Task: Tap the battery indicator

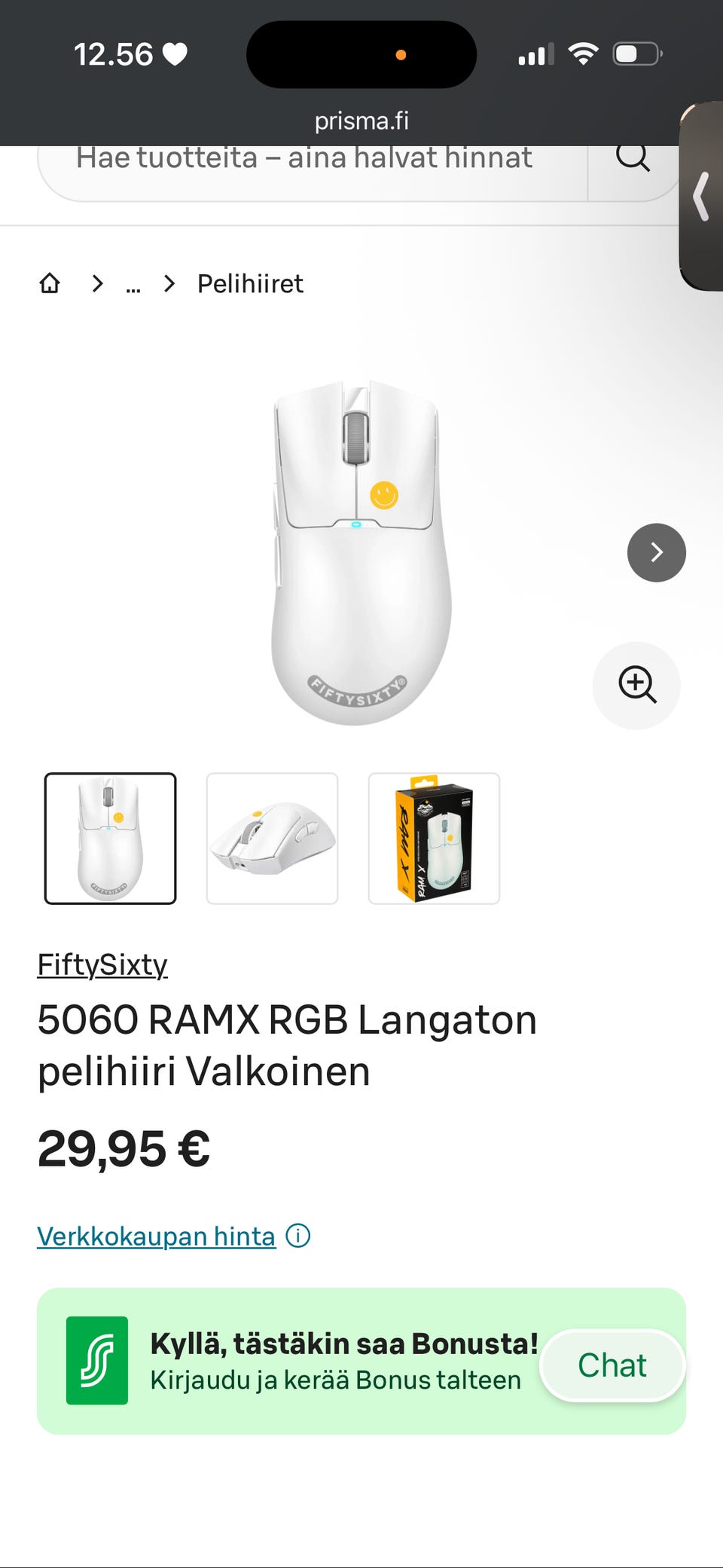Action: point(635,53)
